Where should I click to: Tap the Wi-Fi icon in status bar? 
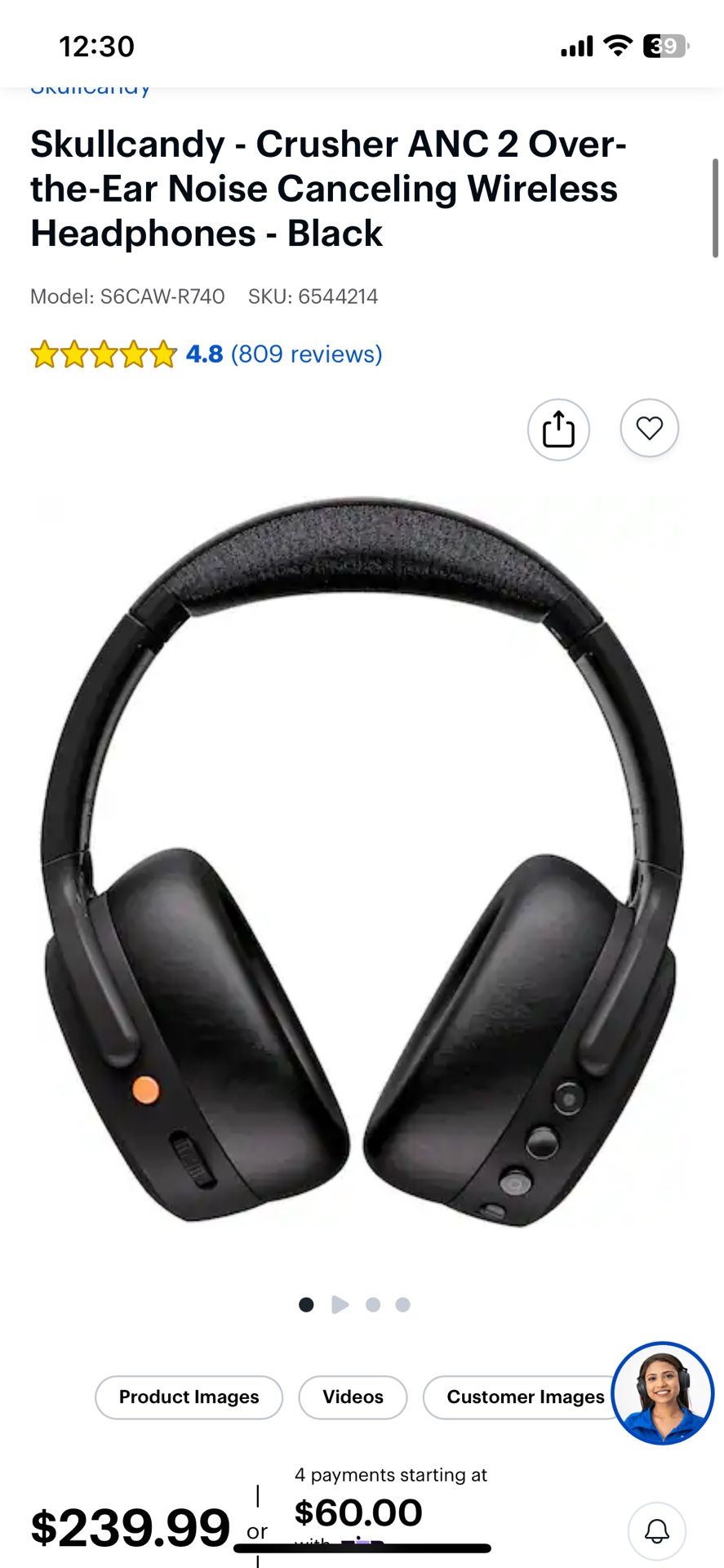pos(619,47)
